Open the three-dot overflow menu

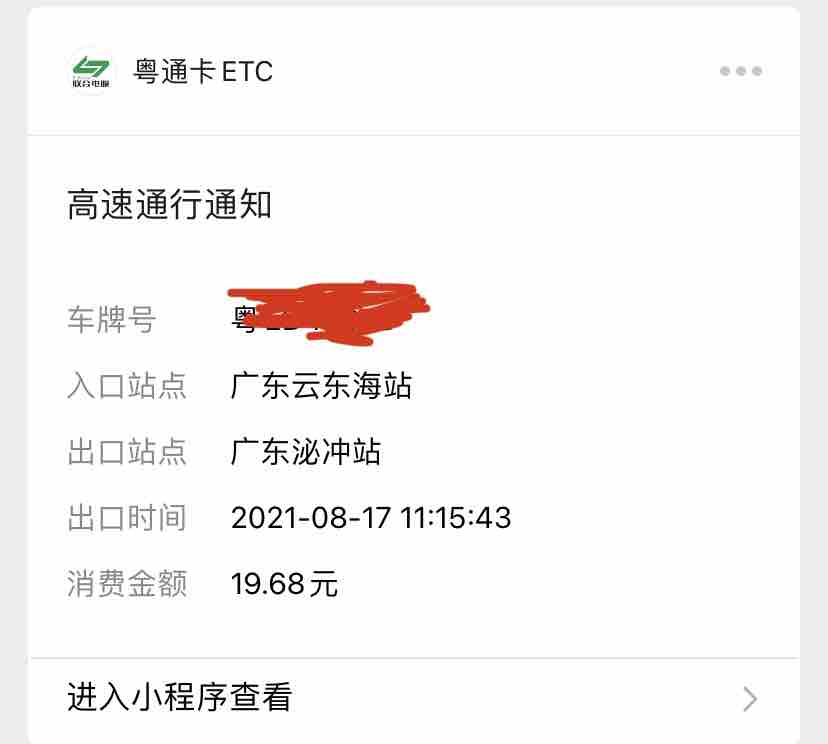pos(741,71)
